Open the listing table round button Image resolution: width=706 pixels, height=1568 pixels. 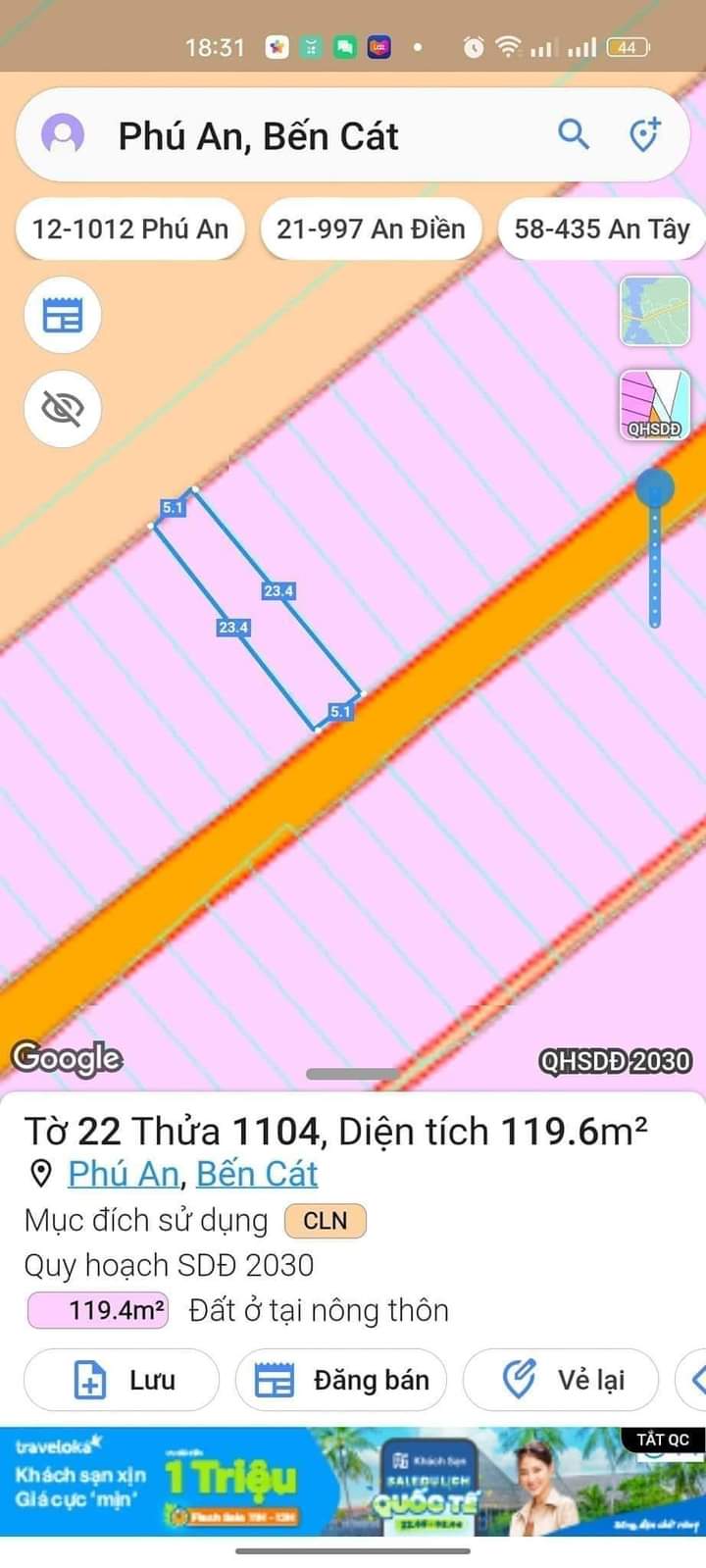click(x=63, y=316)
